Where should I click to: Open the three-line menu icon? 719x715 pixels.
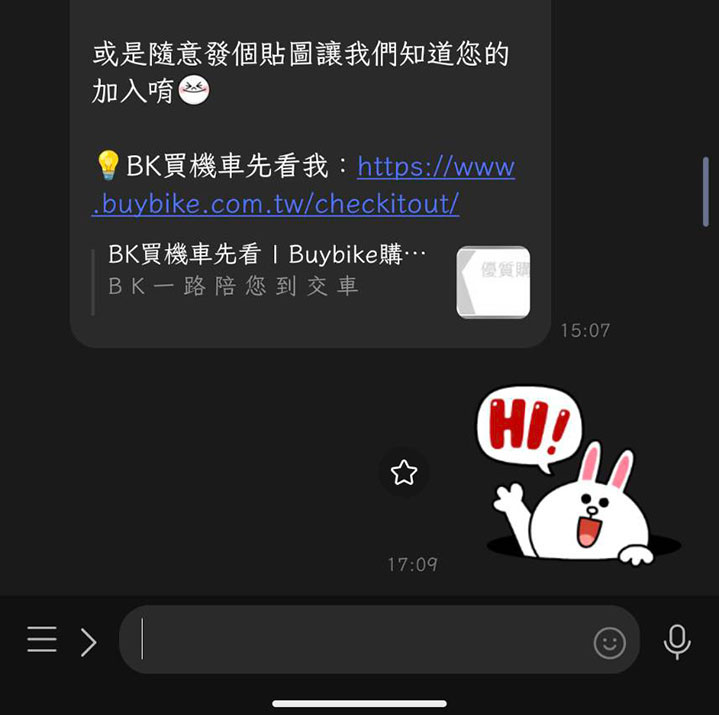tap(42, 640)
